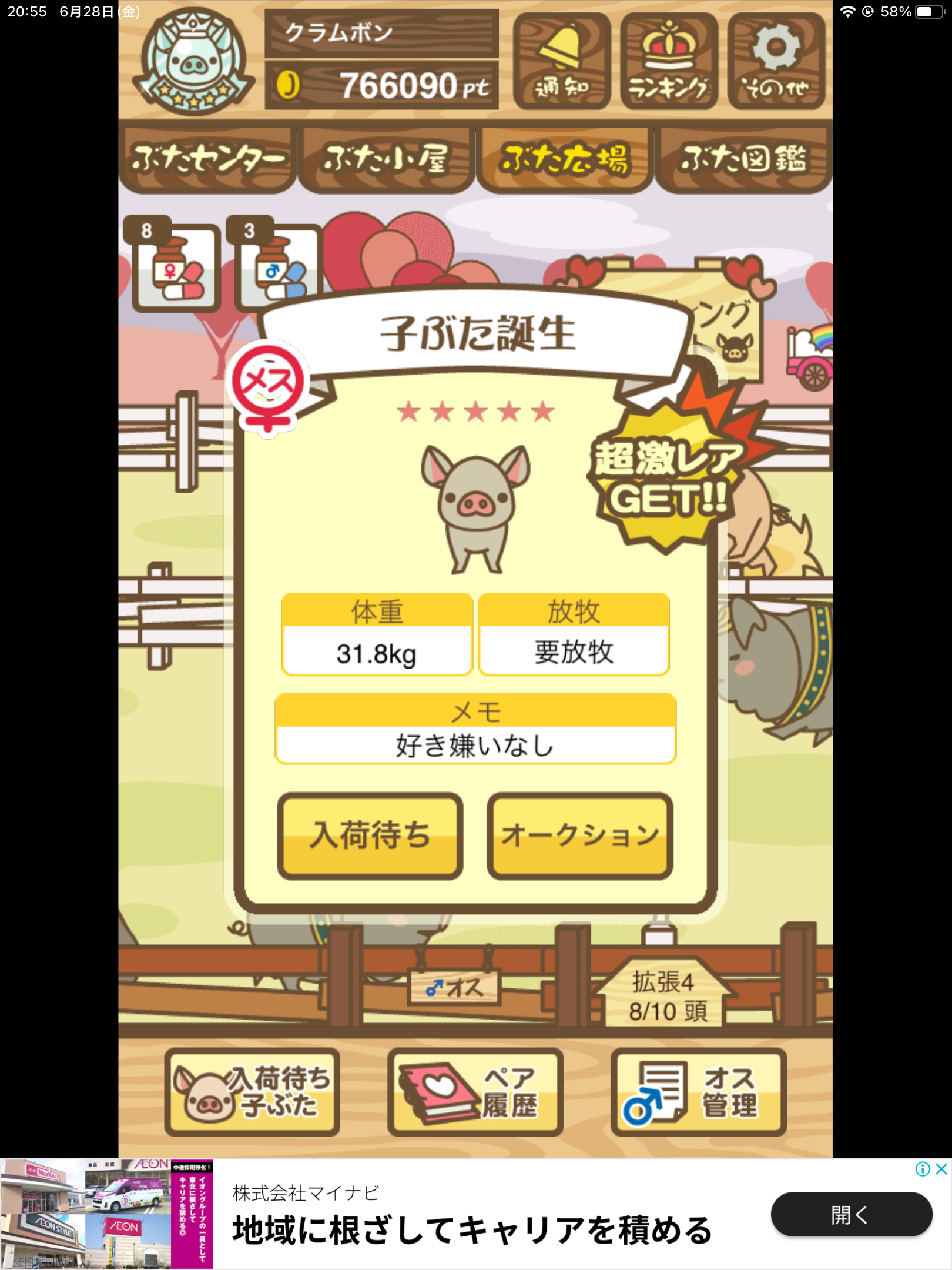This screenshot has width=952, height=1270.
Task: Switch to the ぶたセンター tab
Action: (207, 159)
